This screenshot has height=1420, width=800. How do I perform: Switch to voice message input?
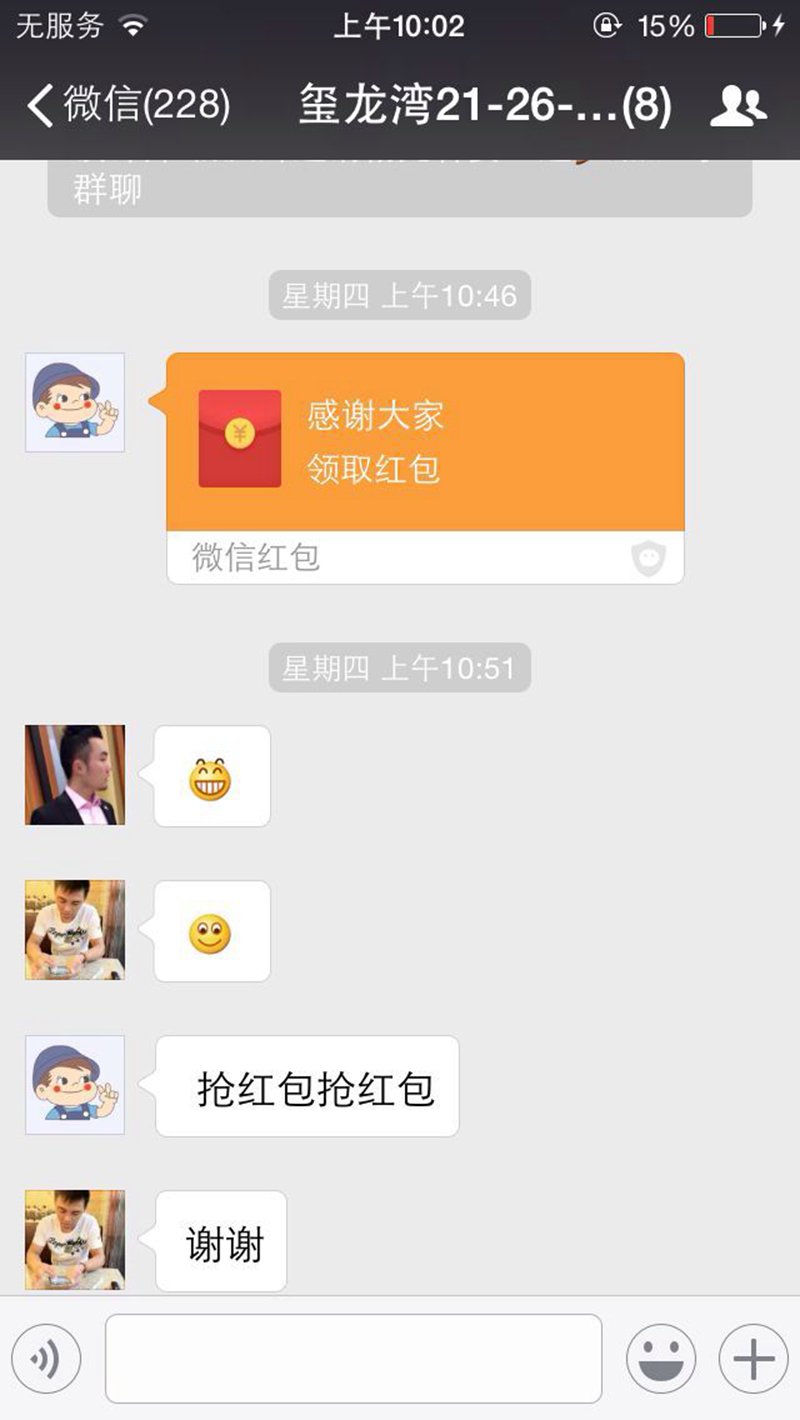46,1359
